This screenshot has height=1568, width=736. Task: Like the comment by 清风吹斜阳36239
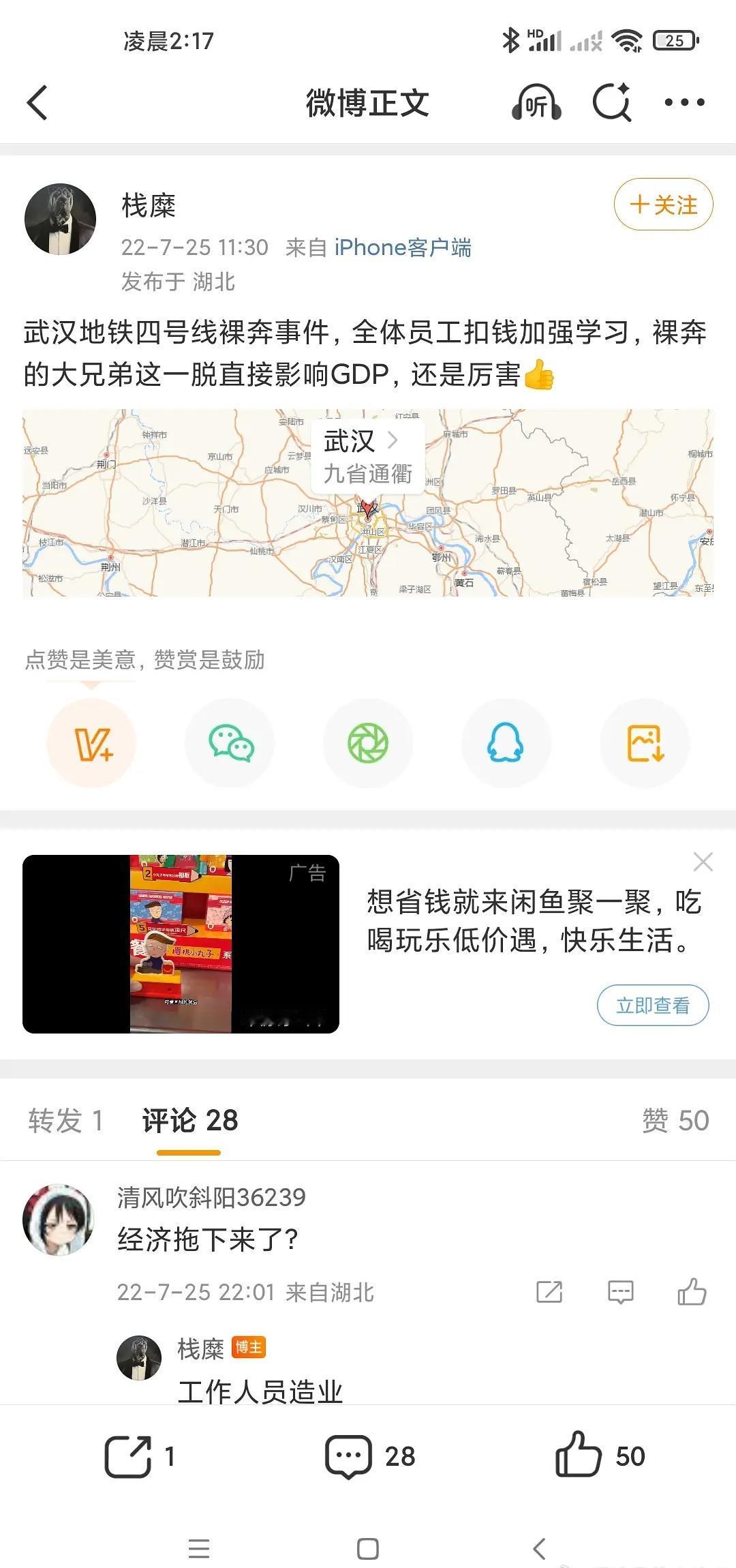690,1291
